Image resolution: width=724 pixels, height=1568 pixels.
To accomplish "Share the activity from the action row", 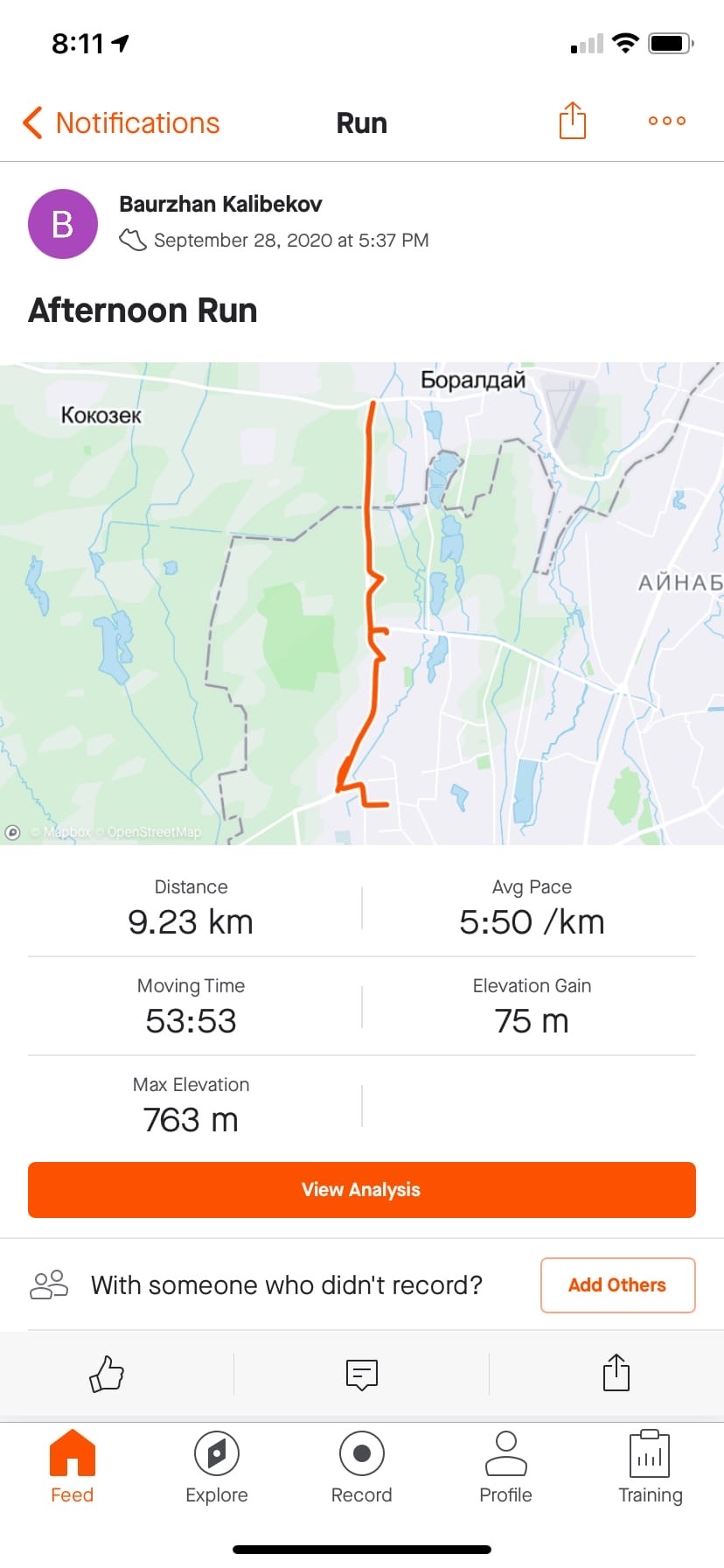I will coord(616,1373).
